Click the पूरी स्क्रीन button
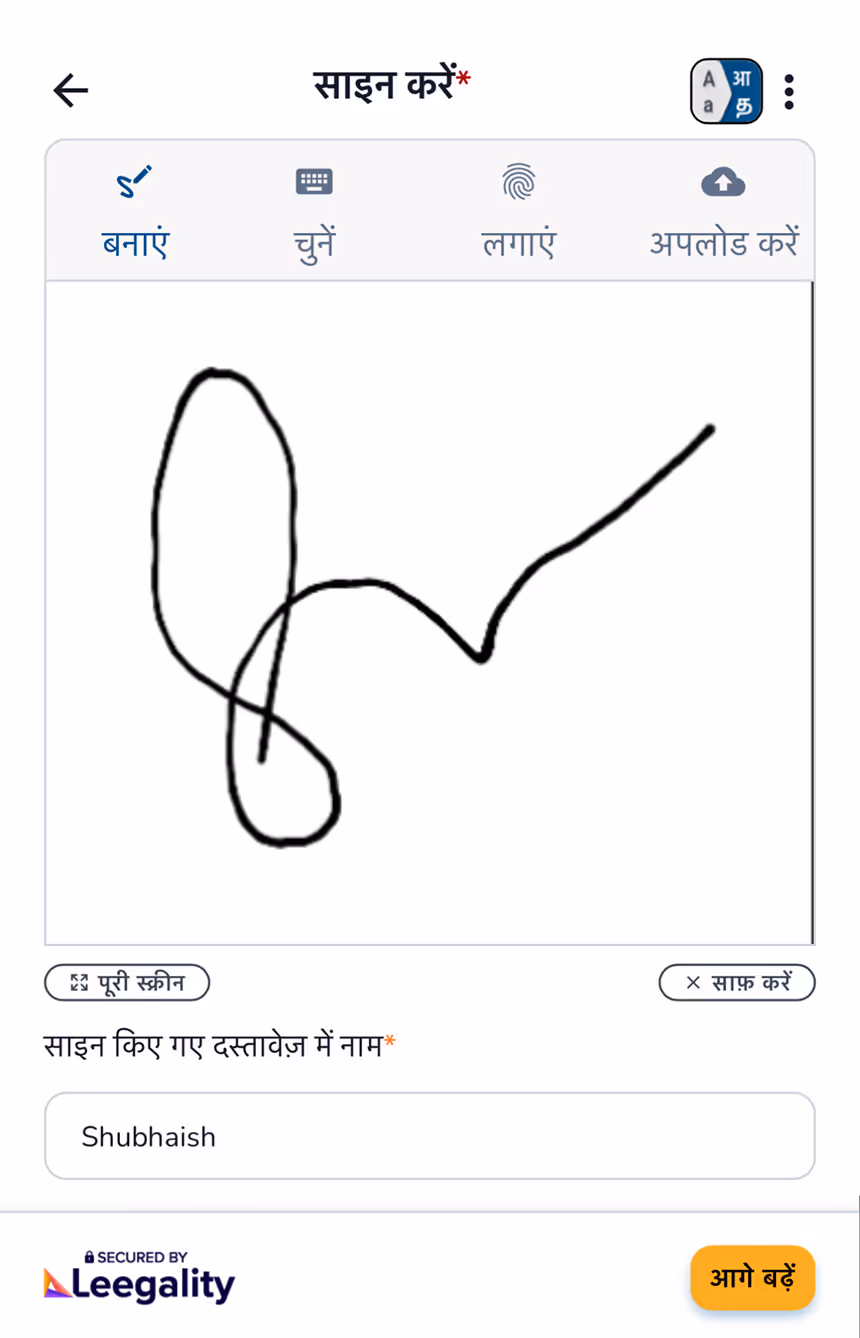 [127, 982]
